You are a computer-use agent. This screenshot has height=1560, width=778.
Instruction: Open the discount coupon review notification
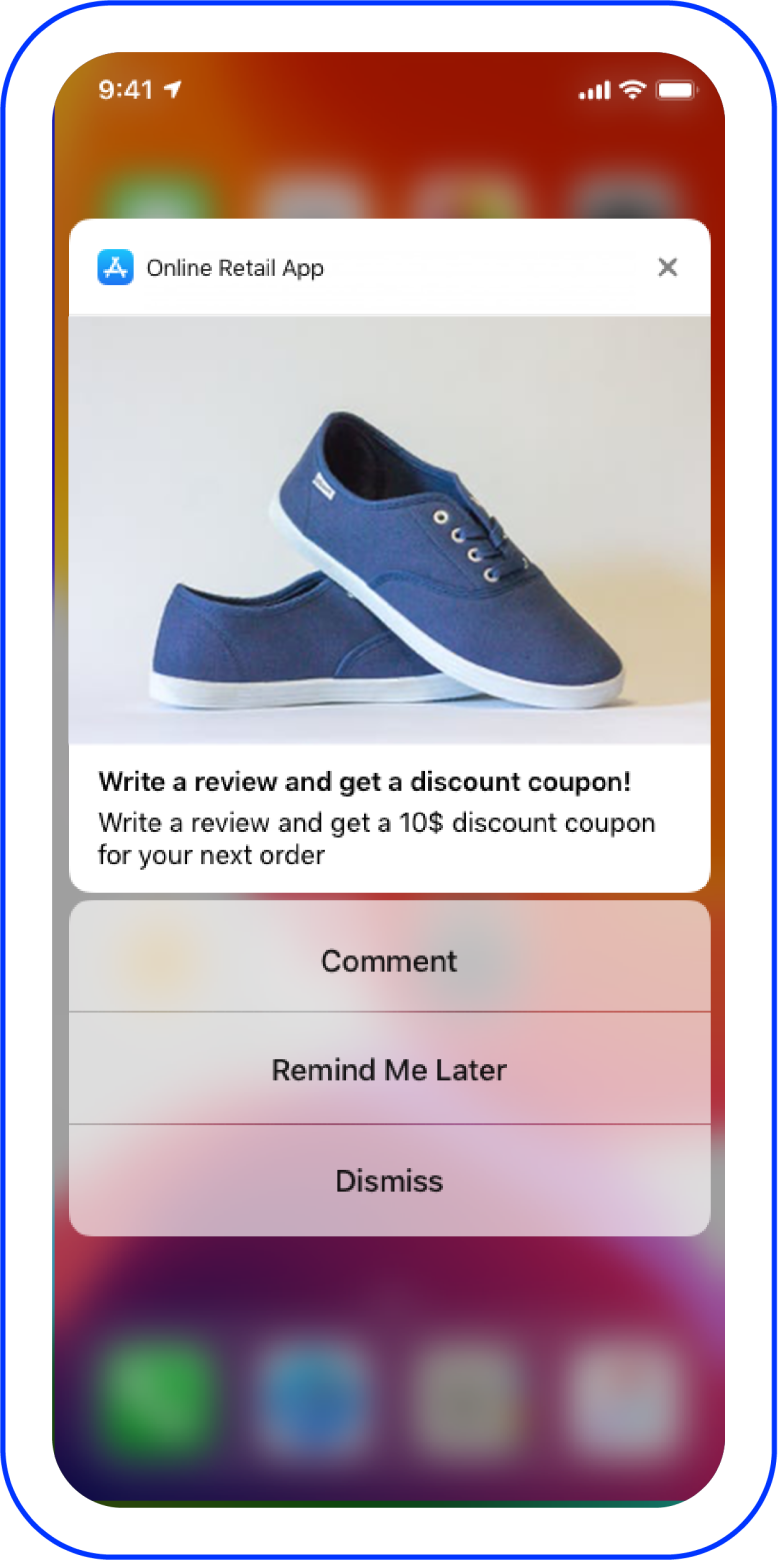(x=389, y=555)
